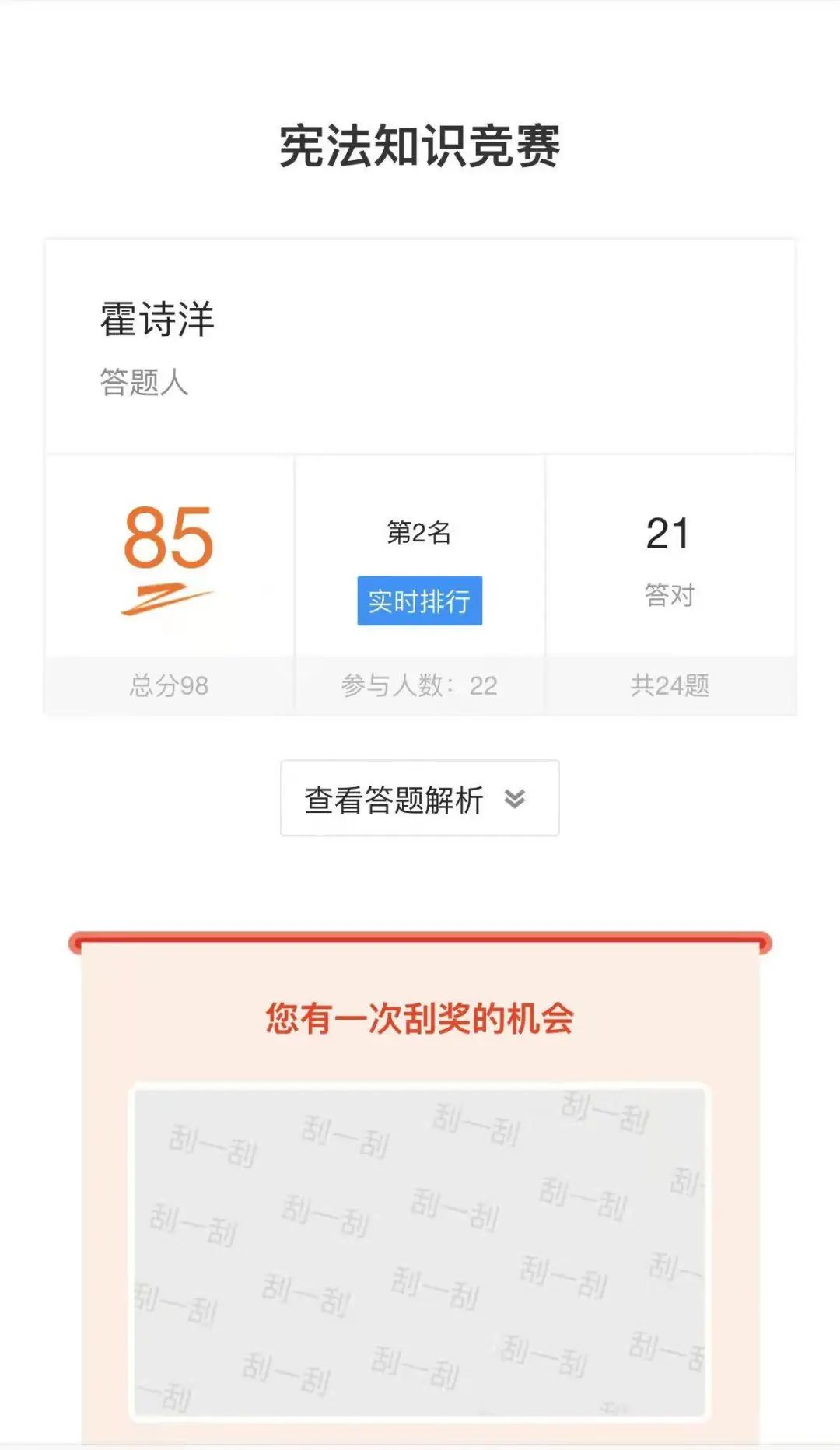Open the 实时排行 live ranking
Screen dimensions: 840x1450
click(x=419, y=601)
